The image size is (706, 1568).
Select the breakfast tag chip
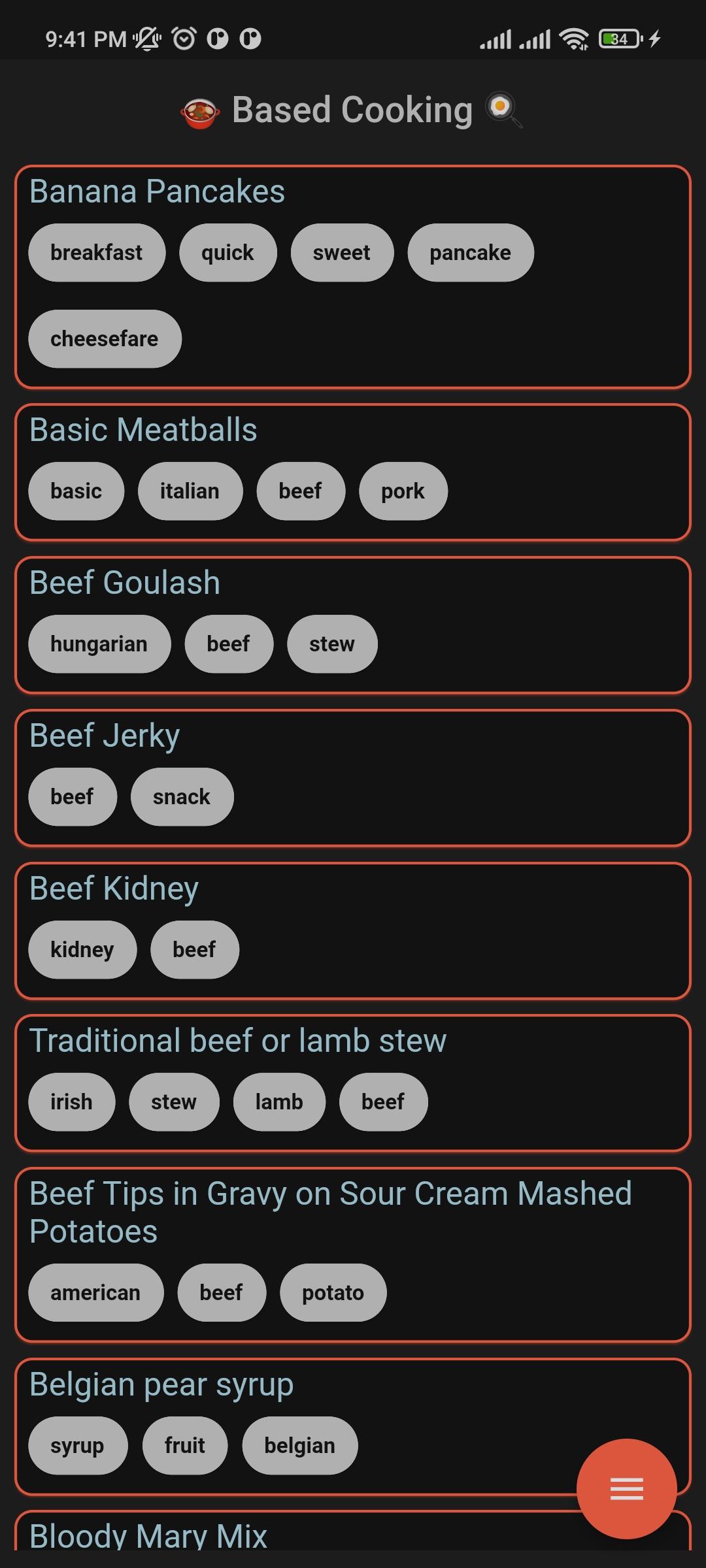point(97,253)
